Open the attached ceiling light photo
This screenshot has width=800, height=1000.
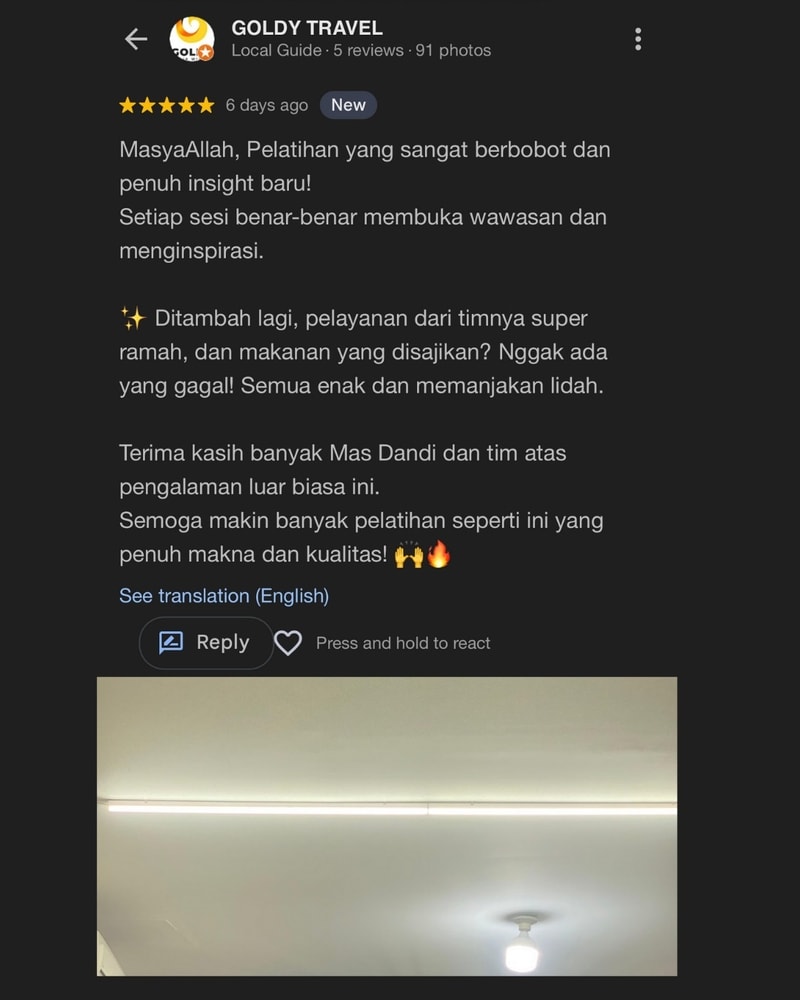(x=387, y=825)
